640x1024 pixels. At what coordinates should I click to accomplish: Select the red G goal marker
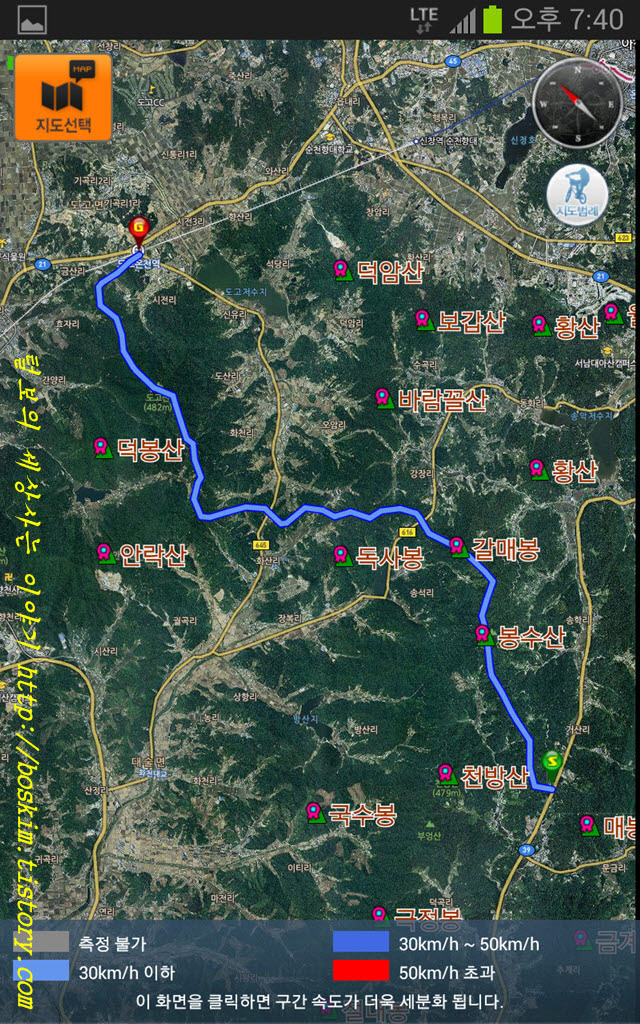pyautogui.click(x=138, y=232)
